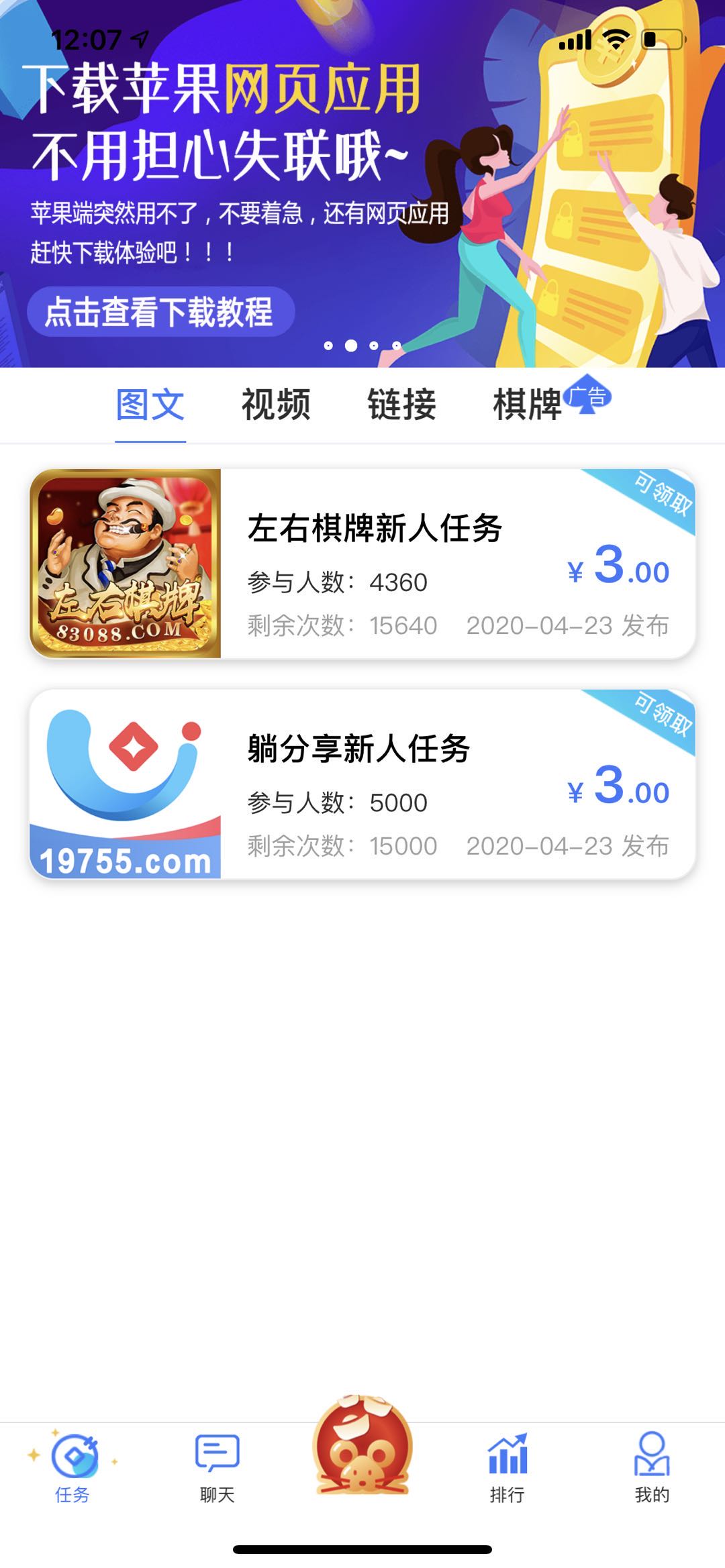This screenshot has height=1568, width=725.
Task: Select the second carousel indicator dot
Action: [351, 344]
